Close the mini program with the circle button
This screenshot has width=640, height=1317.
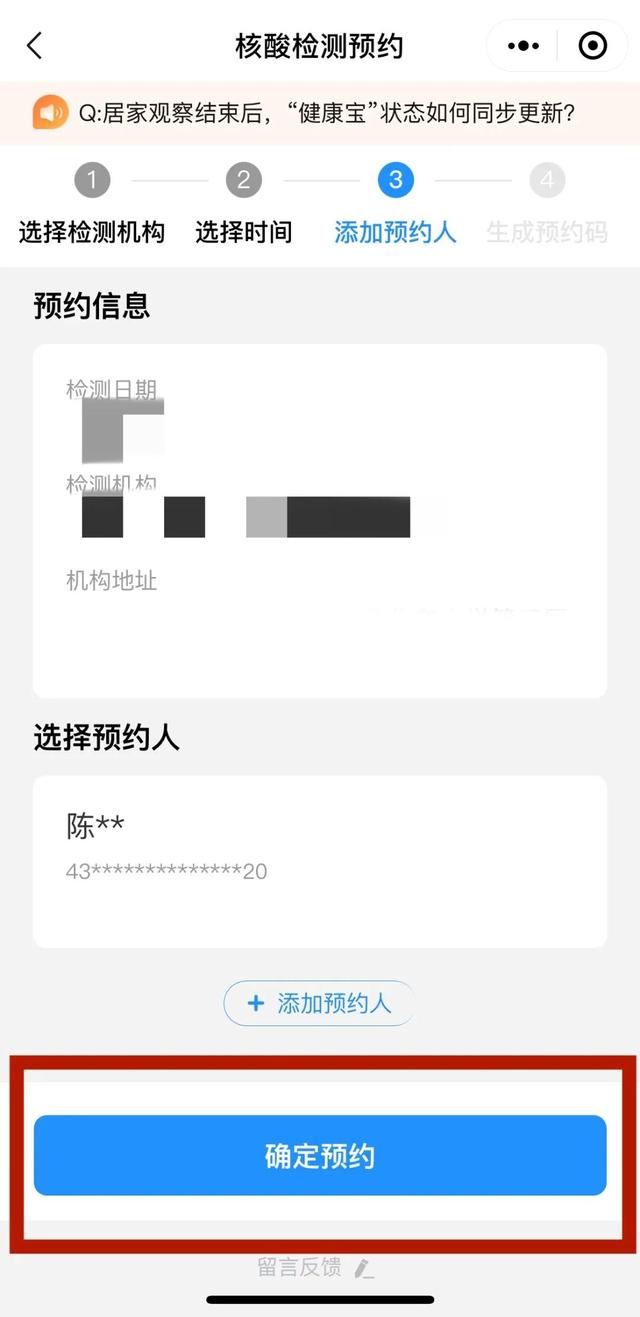(x=593, y=46)
